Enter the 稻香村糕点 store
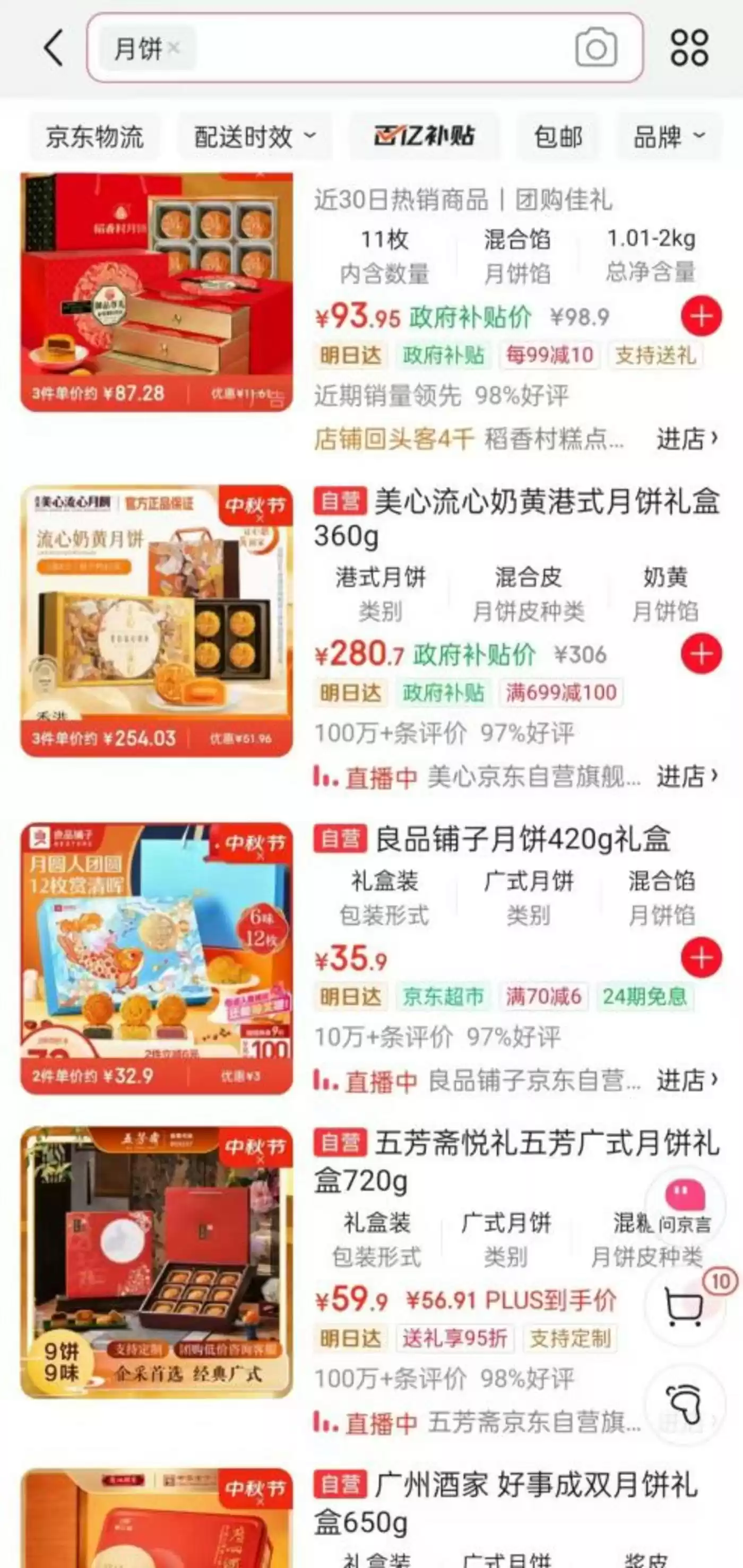This screenshot has height=1568, width=743. [686, 438]
